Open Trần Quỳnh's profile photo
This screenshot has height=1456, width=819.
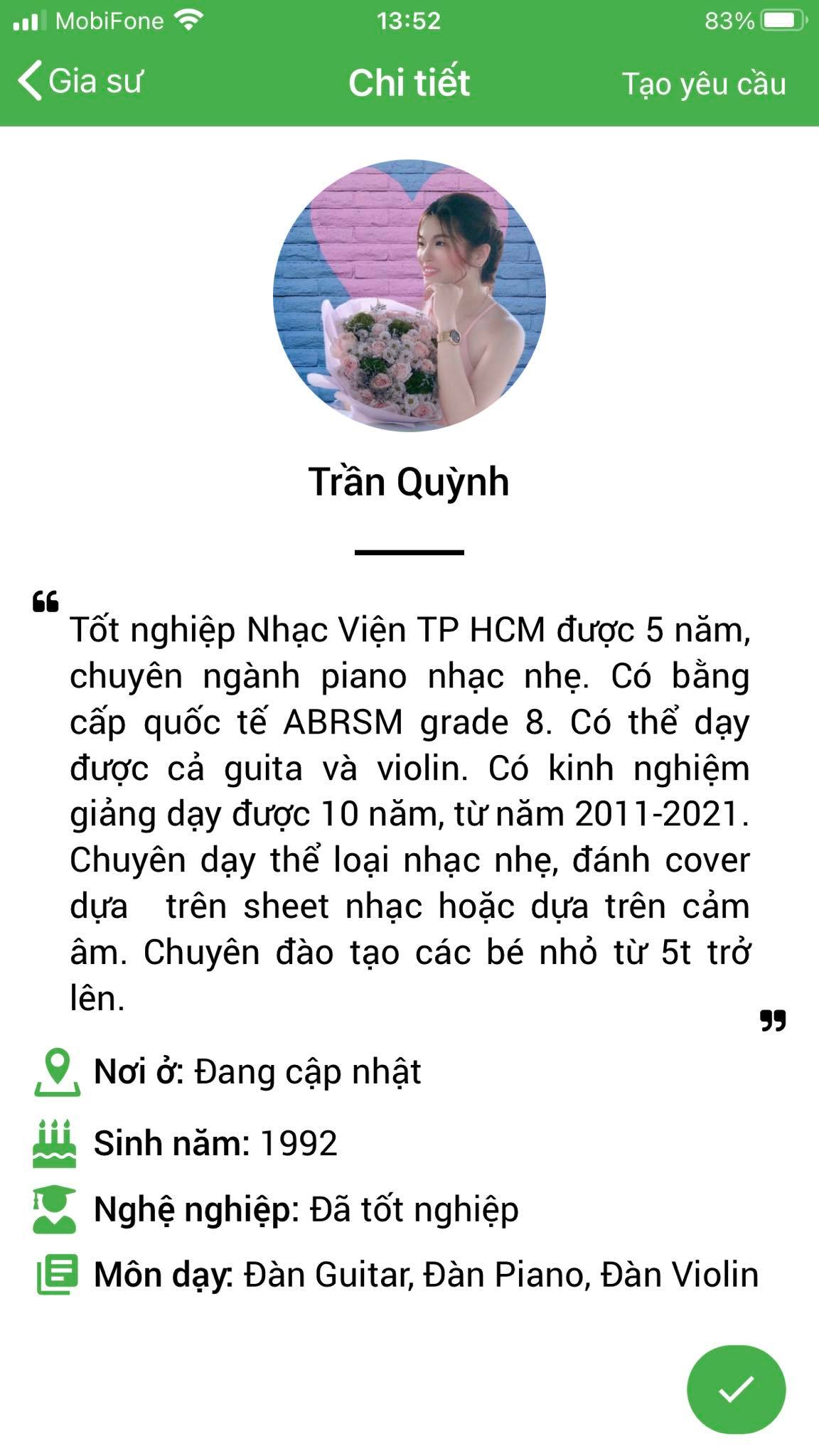pyautogui.click(x=409, y=295)
